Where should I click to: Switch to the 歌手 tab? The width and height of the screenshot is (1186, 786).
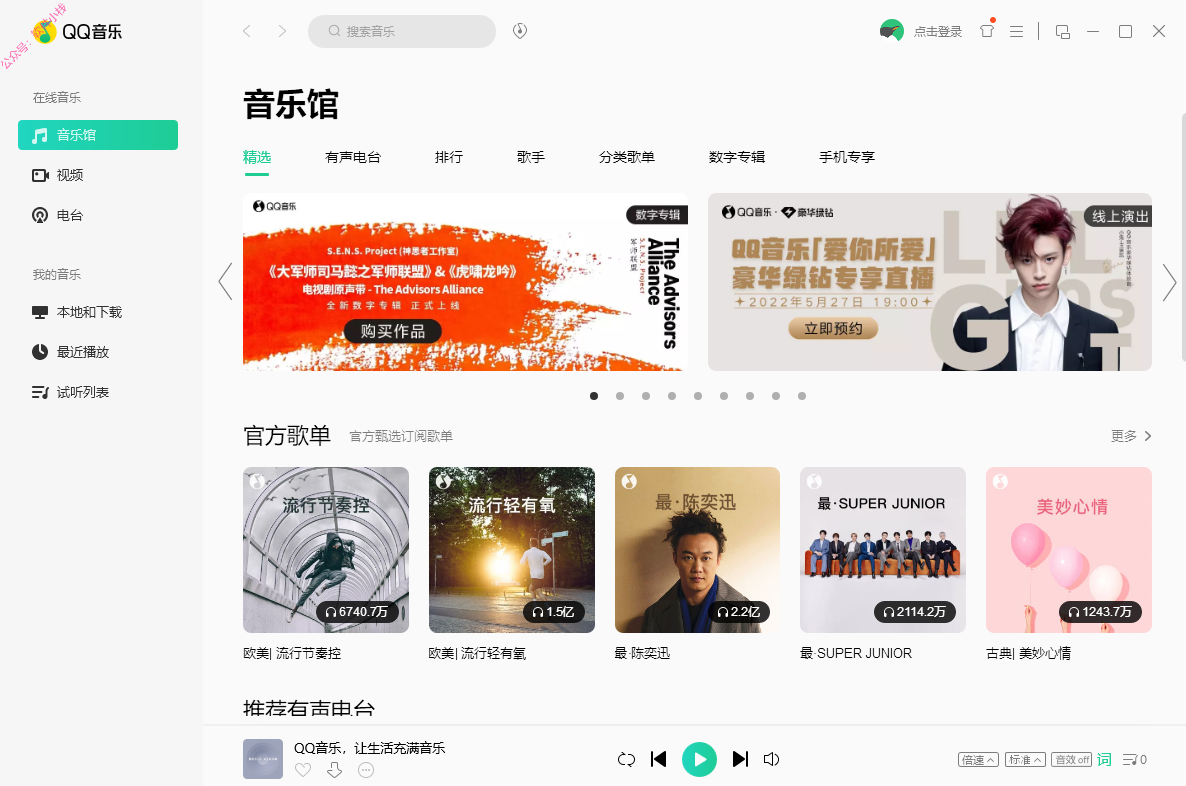tap(531, 157)
